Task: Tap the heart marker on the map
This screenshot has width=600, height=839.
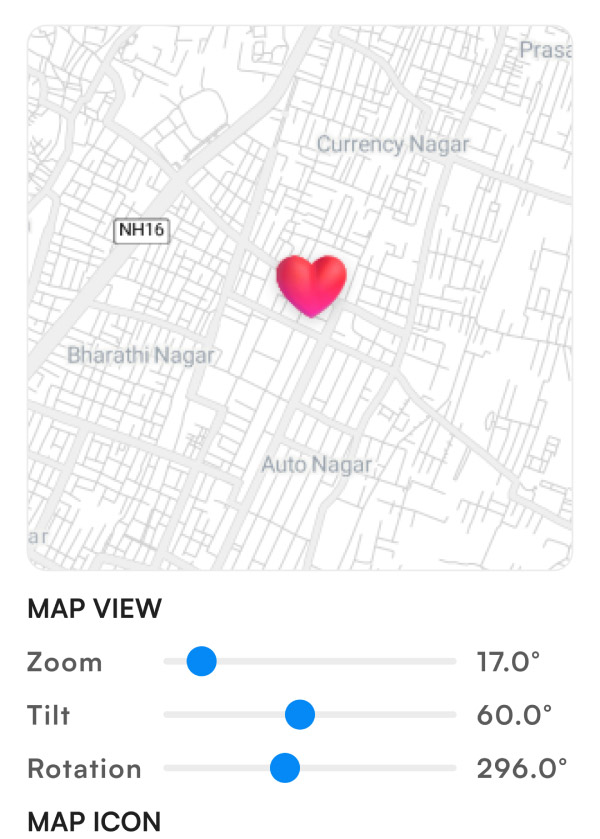Action: pyautogui.click(x=311, y=285)
